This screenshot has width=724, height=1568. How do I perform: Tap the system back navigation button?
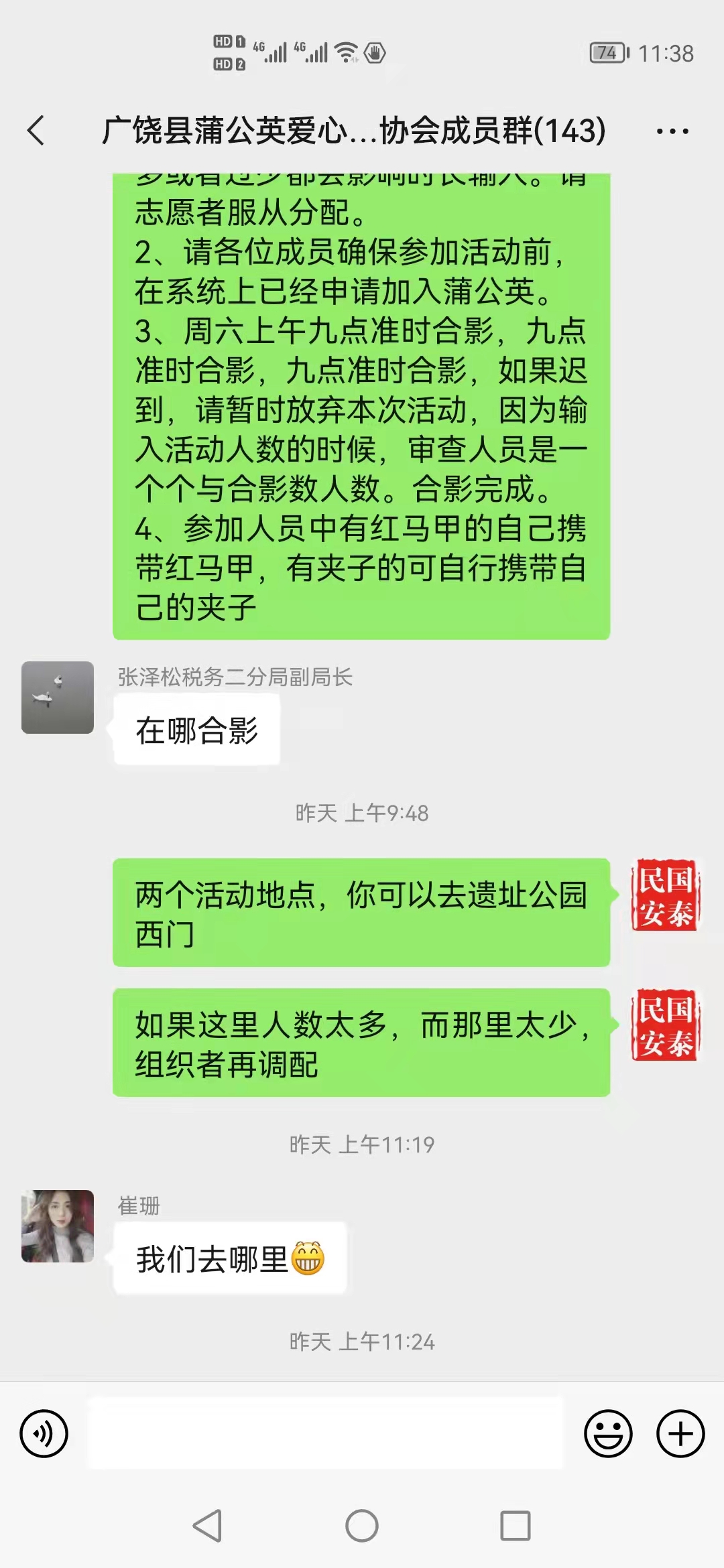point(208,1526)
